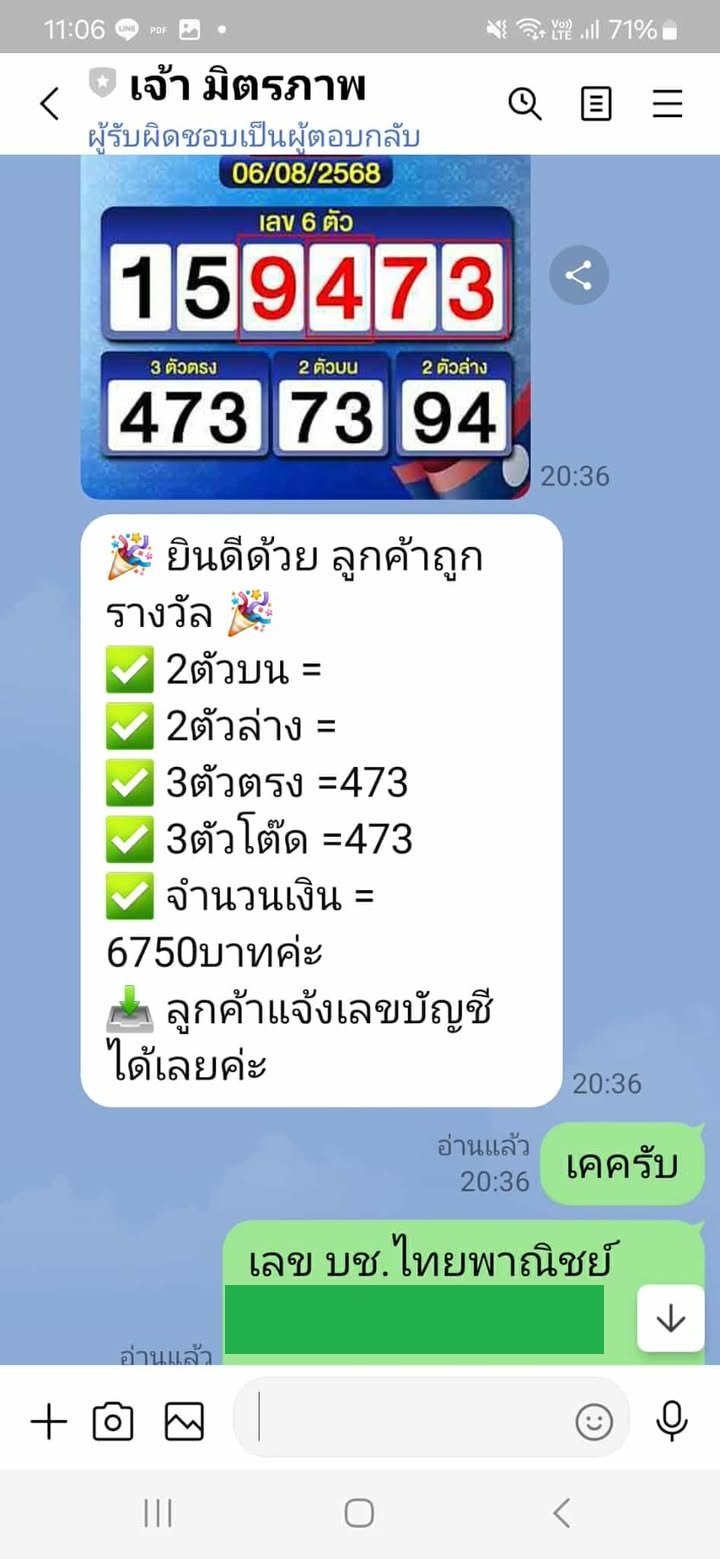Screen dimensions: 720x1559
Task: Open the recent apps view
Action: pyautogui.click(x=158, y=1513)
